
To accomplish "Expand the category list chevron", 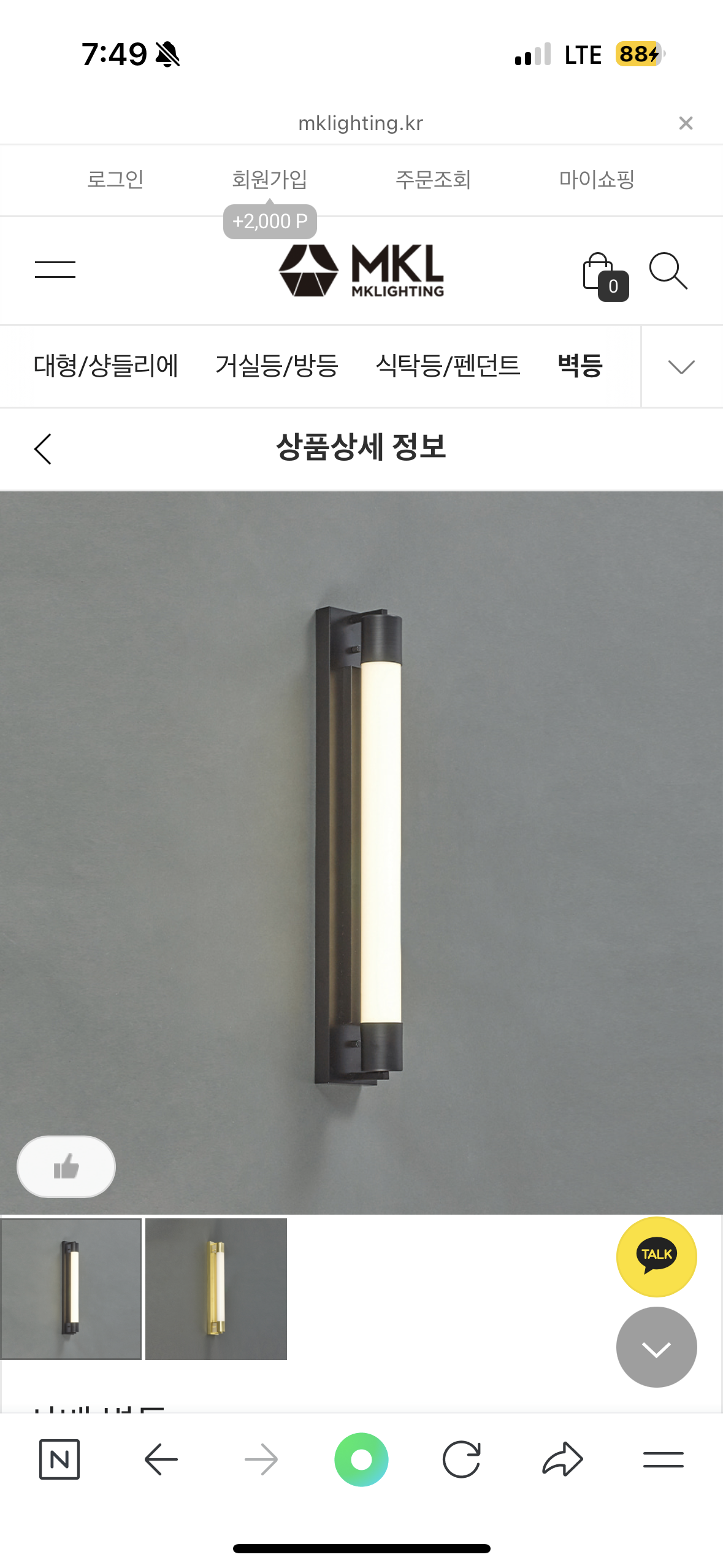I will pyautogui.click(x=681, y=367).
